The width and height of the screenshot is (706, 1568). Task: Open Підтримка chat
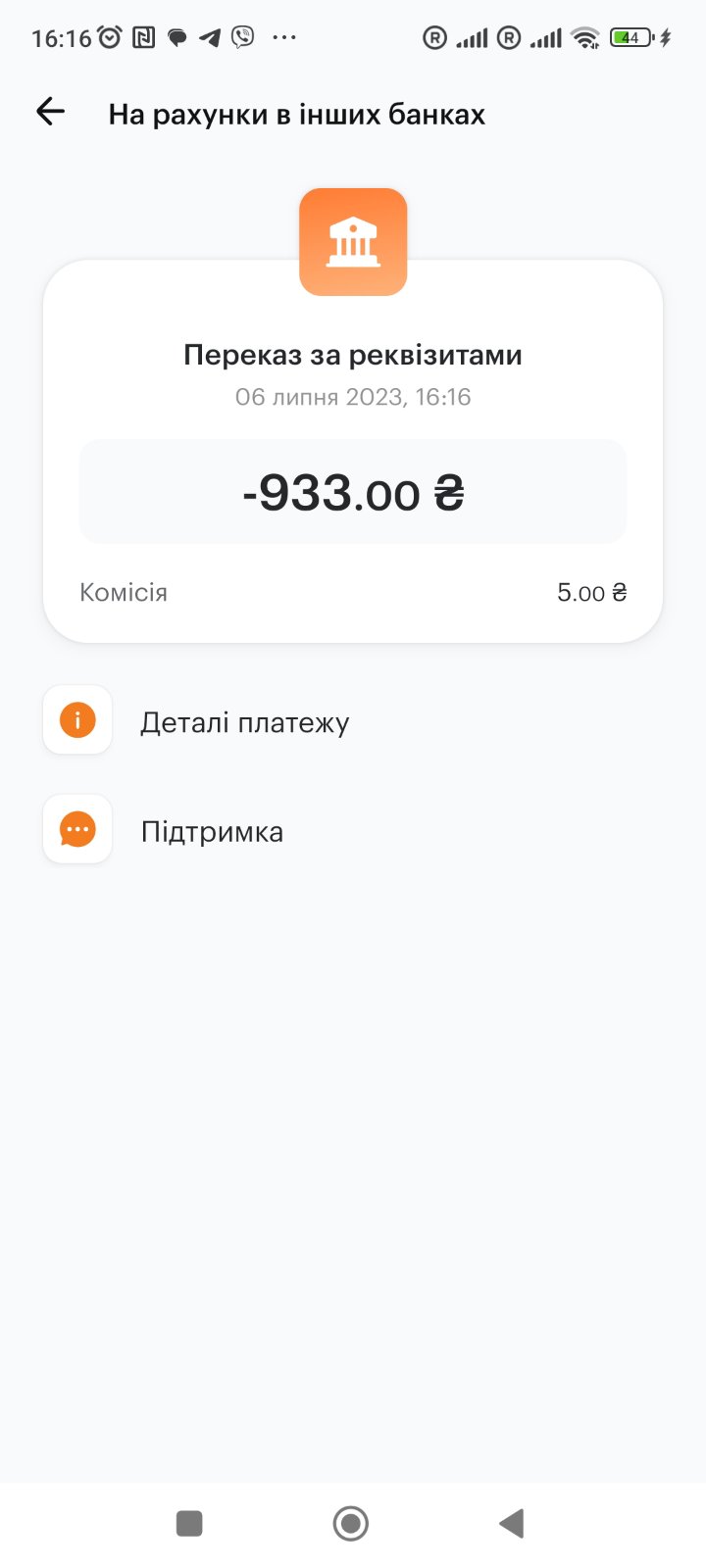[x=353, y=830]
